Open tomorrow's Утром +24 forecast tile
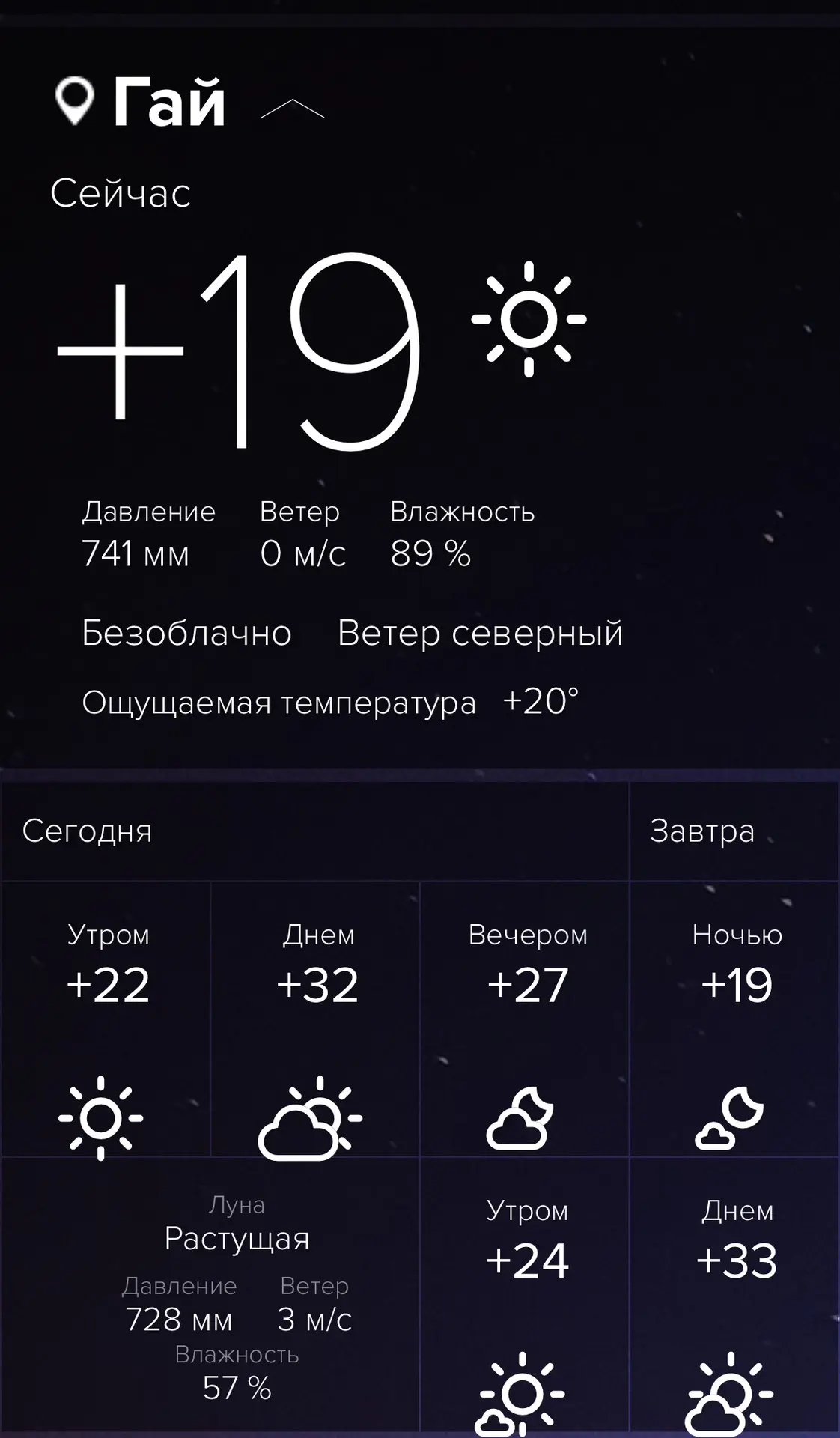 pos(526,1296)
